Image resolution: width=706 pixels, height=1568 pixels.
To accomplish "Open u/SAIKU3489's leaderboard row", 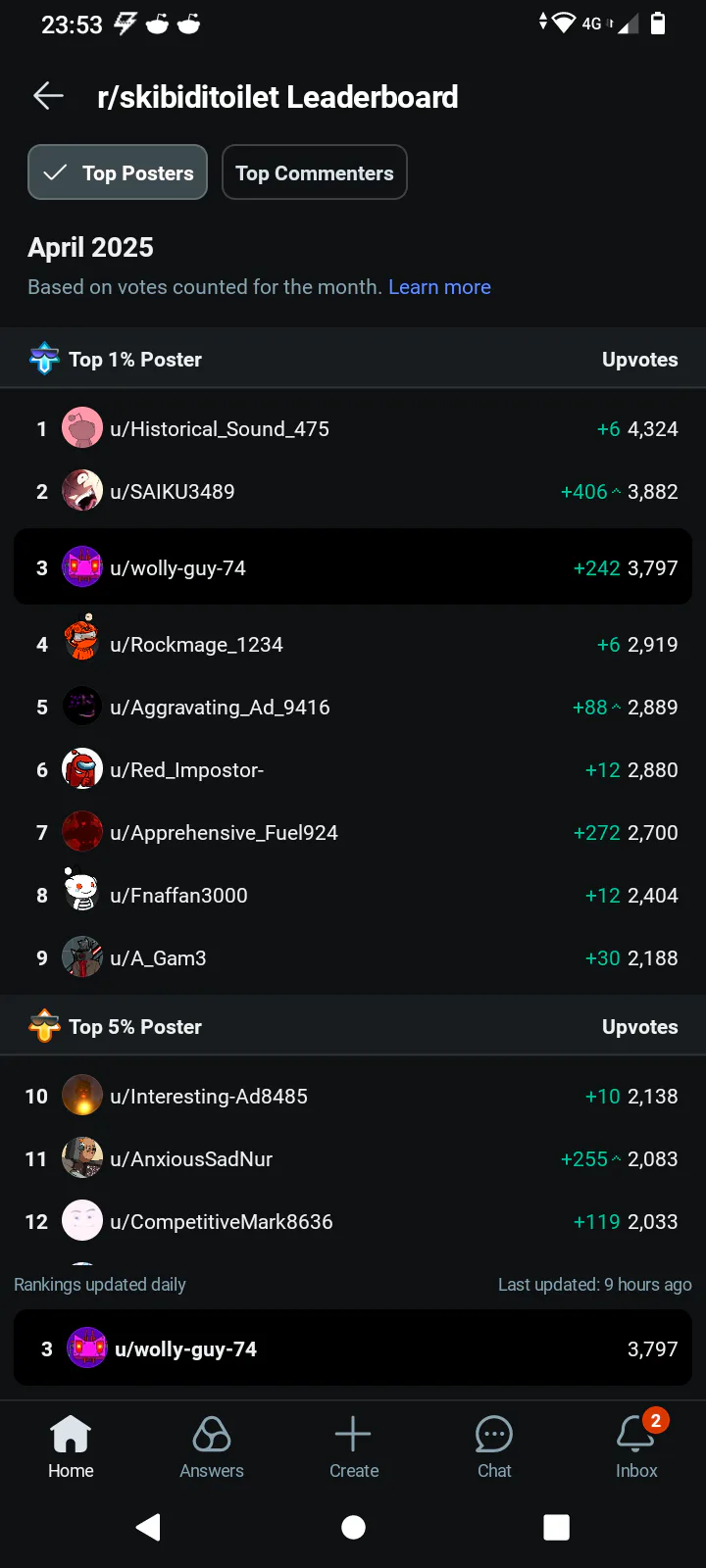I will [x=353, y=492].
